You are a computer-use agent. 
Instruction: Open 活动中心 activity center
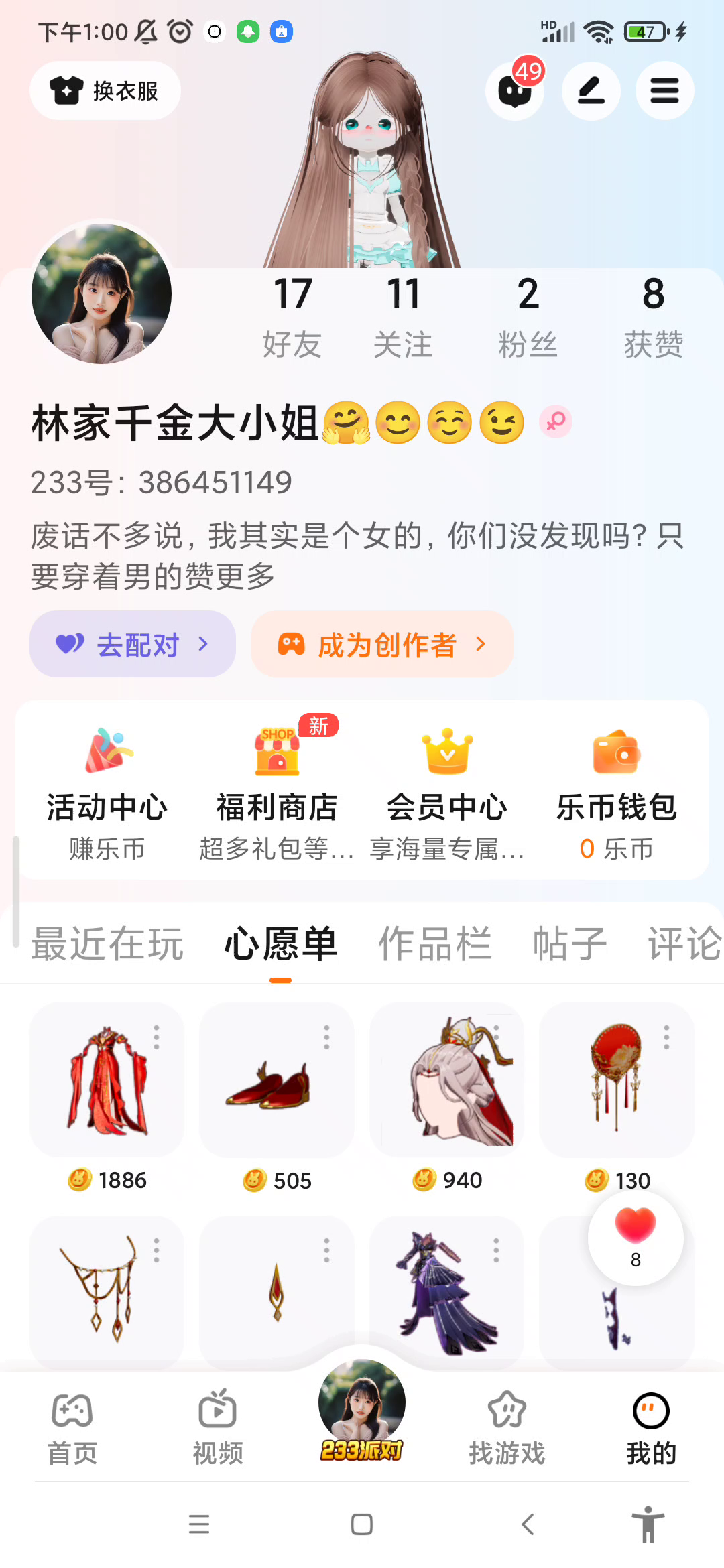(x=107, y=791)
